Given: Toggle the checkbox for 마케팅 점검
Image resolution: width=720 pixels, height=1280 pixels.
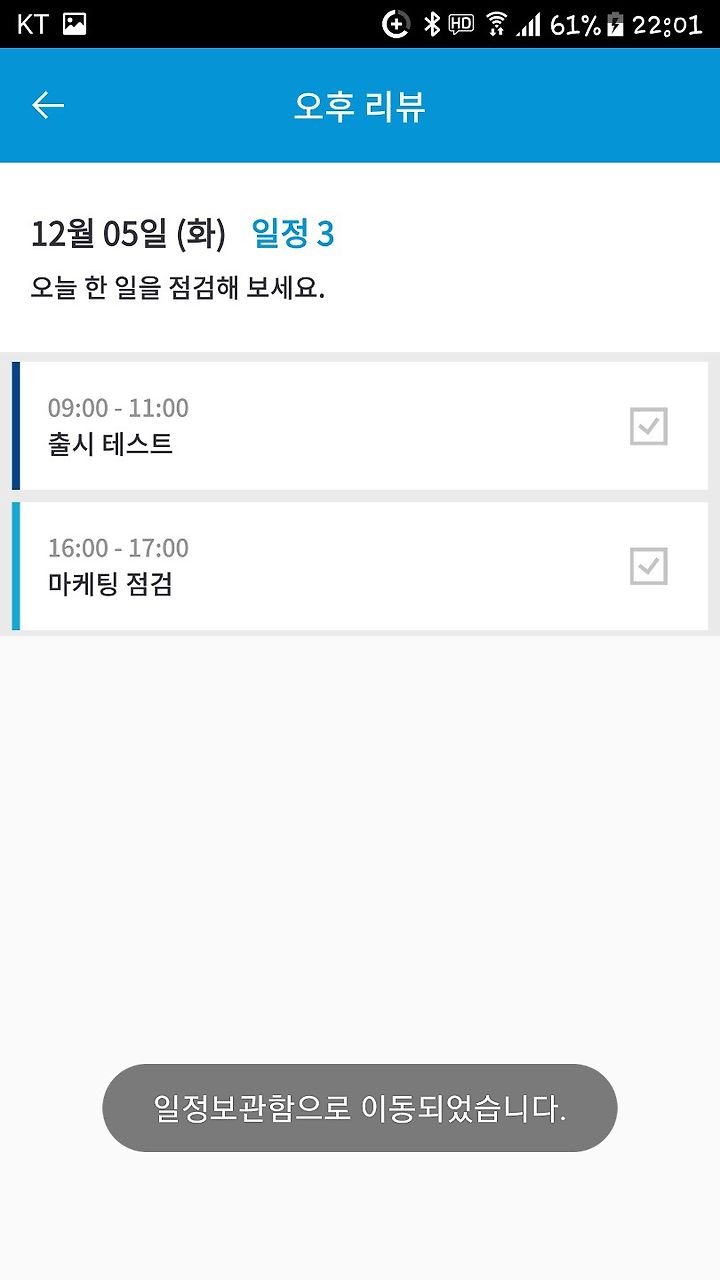Looking at the screenshot, I should [x=649, y=566].
